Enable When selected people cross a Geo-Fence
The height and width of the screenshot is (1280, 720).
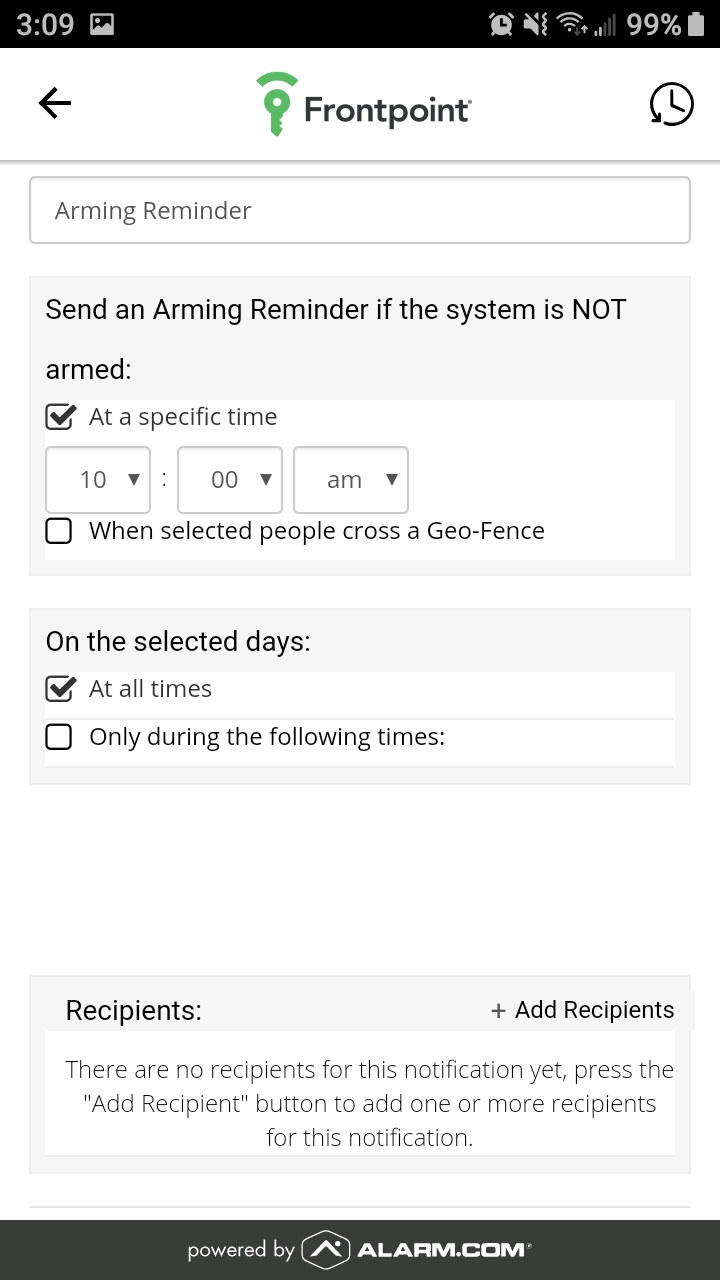(60, 531)
